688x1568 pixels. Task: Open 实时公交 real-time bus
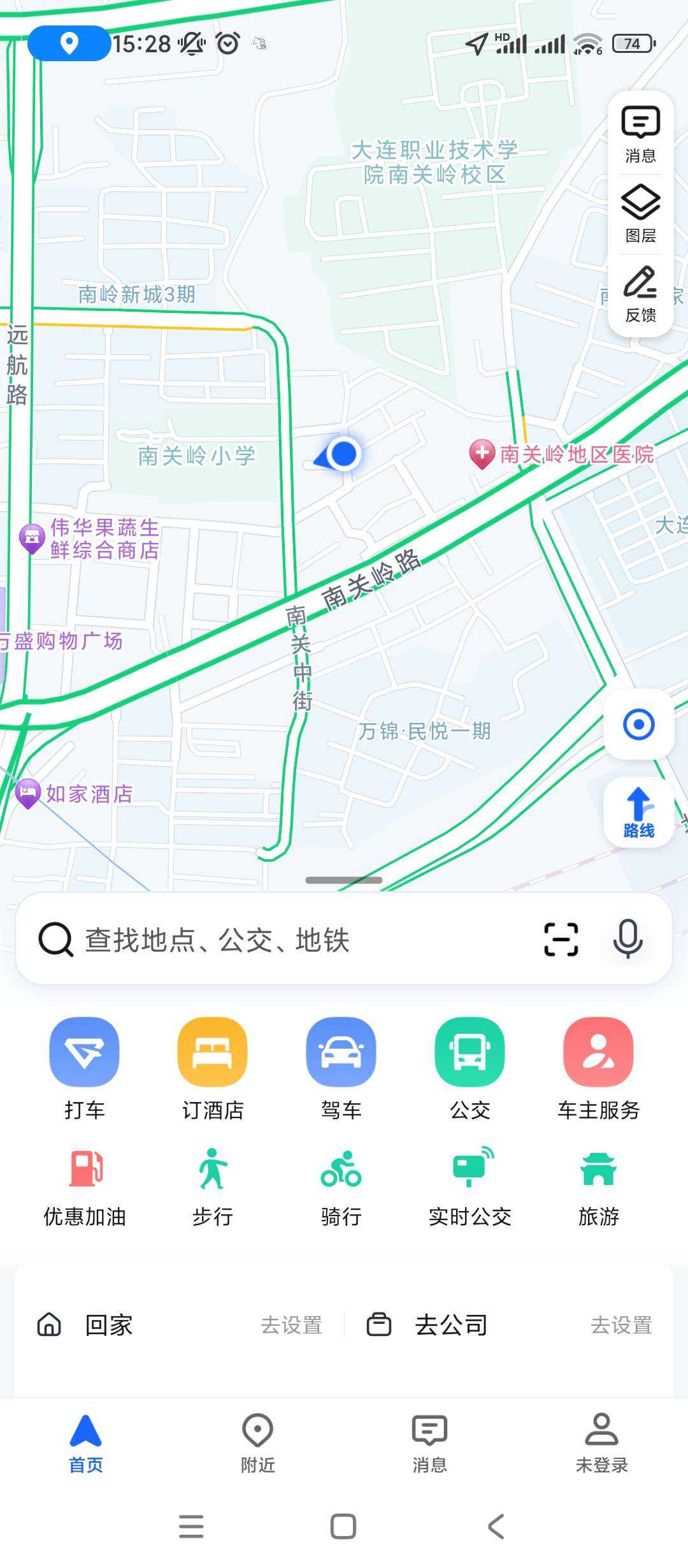tap(470, 1188)
